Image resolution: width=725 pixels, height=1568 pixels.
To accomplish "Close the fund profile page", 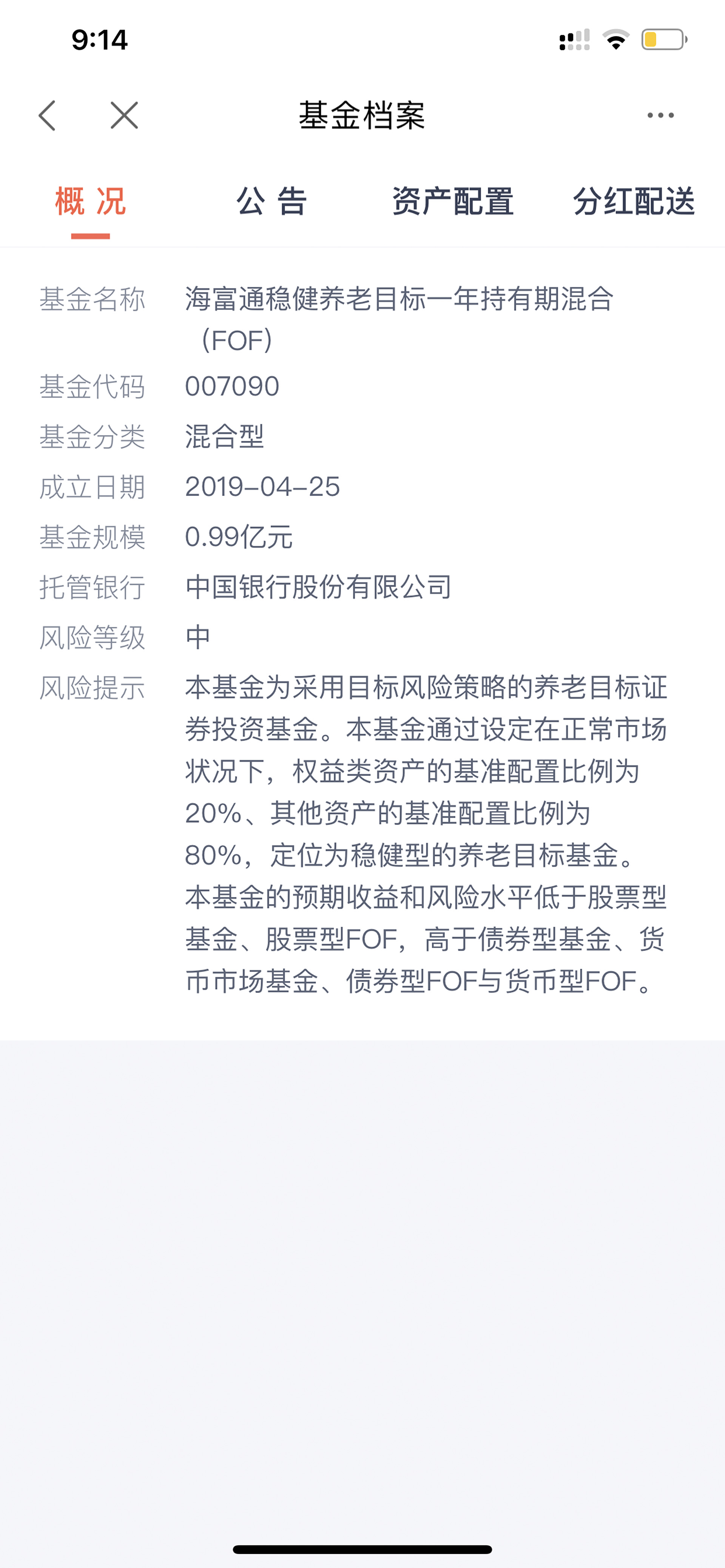I will click(124, 115).
